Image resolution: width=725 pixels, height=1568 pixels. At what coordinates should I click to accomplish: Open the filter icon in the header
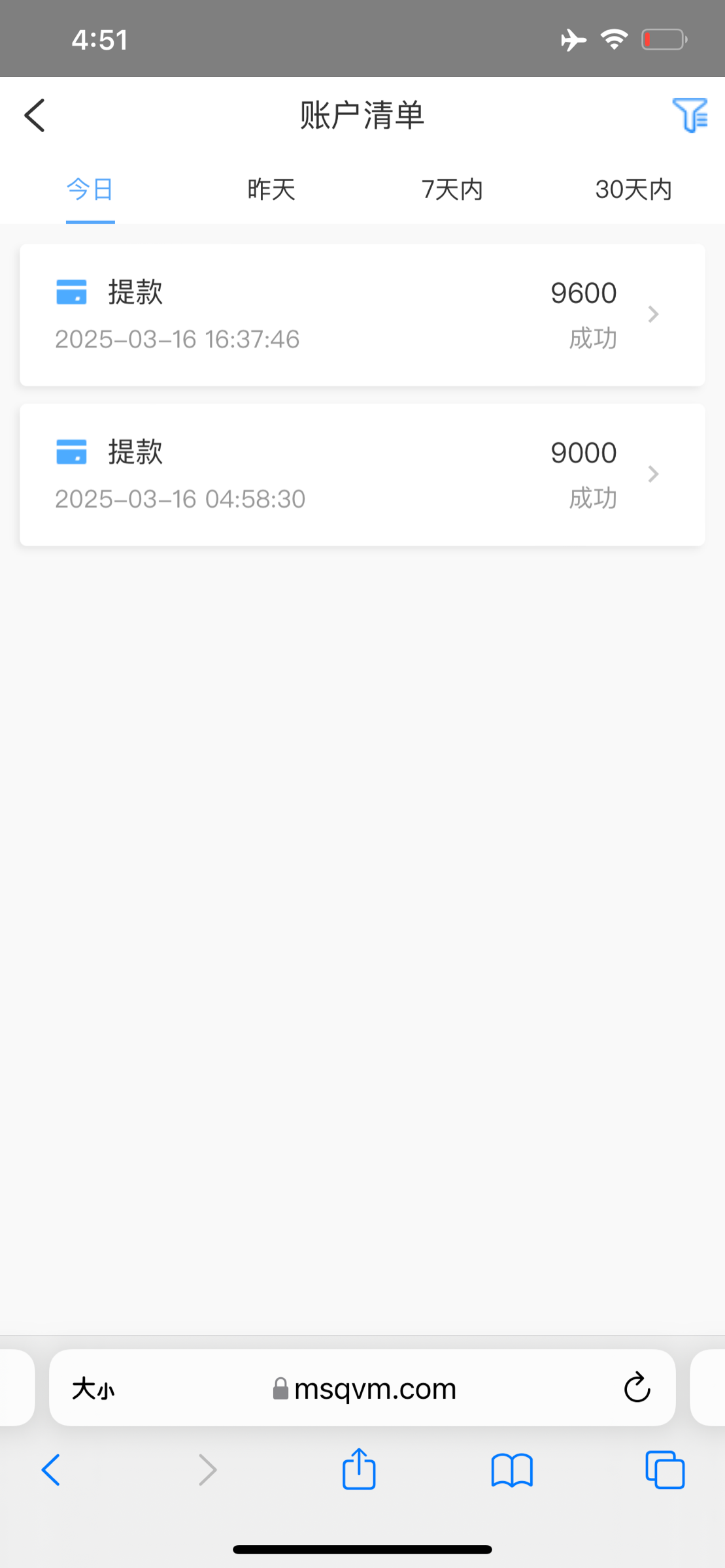click(690, 116)
